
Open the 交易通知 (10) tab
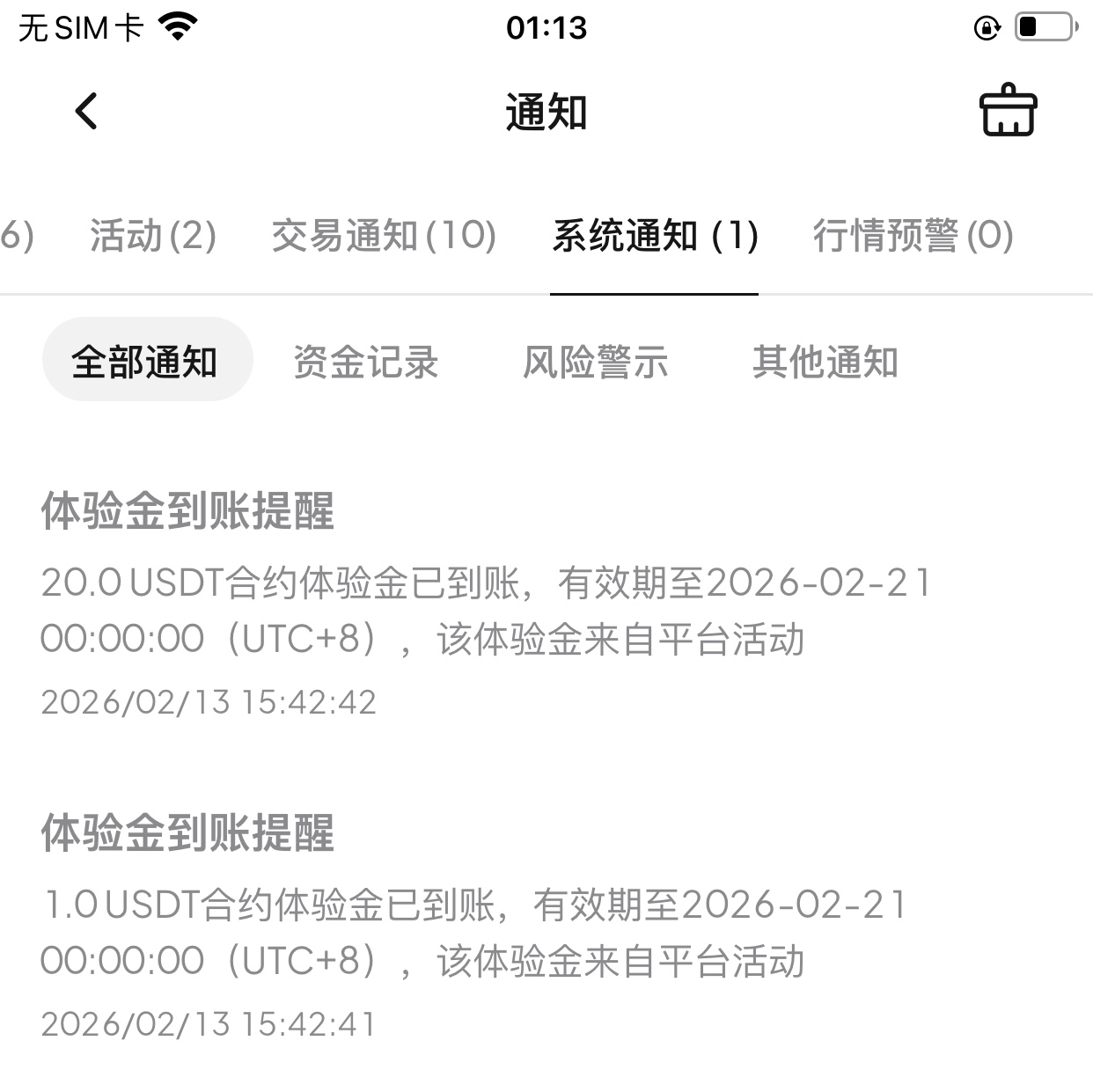click(384, 236)
